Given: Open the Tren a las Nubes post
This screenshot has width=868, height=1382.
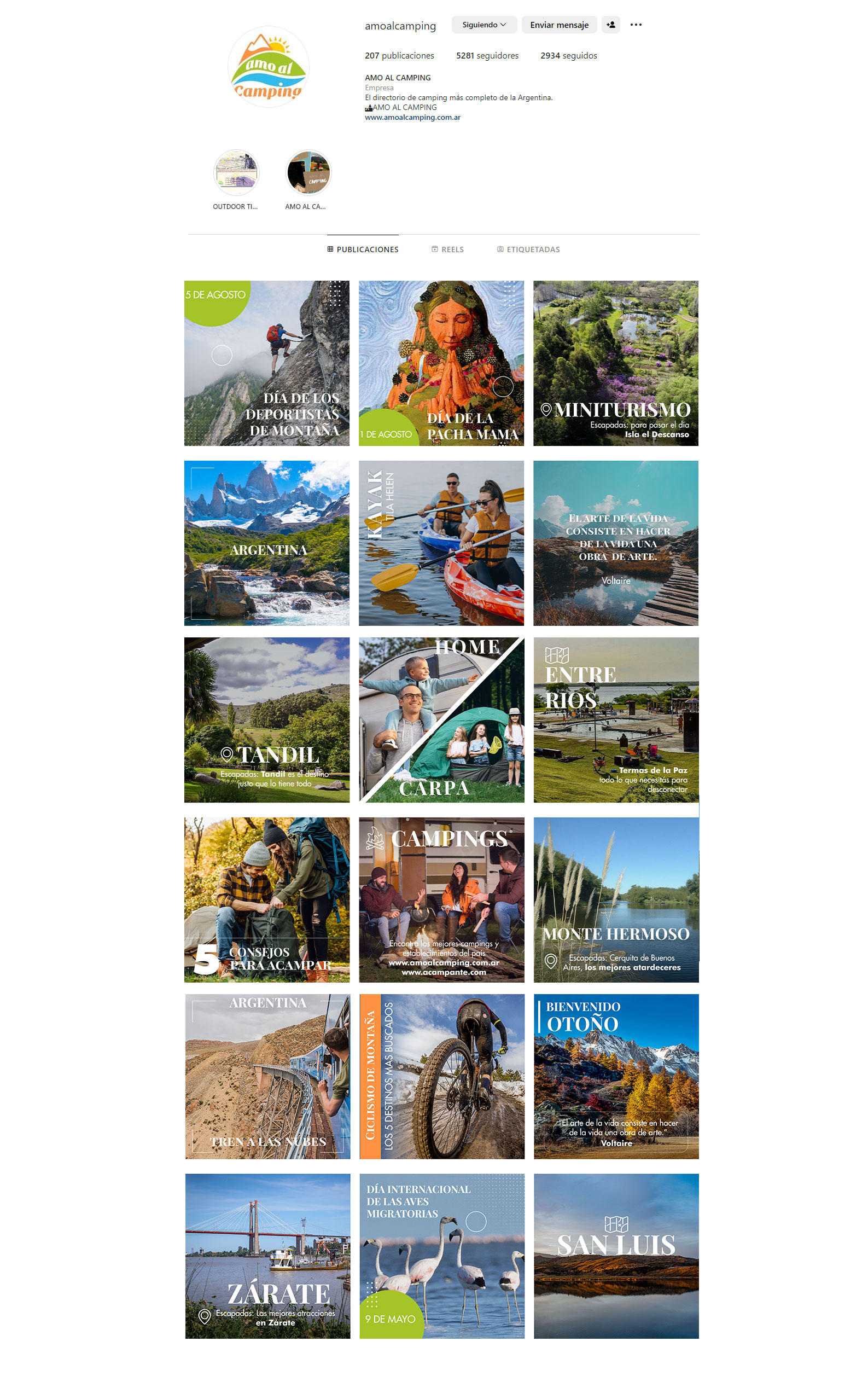Looking at the screenshot, I should [267, 1076].
